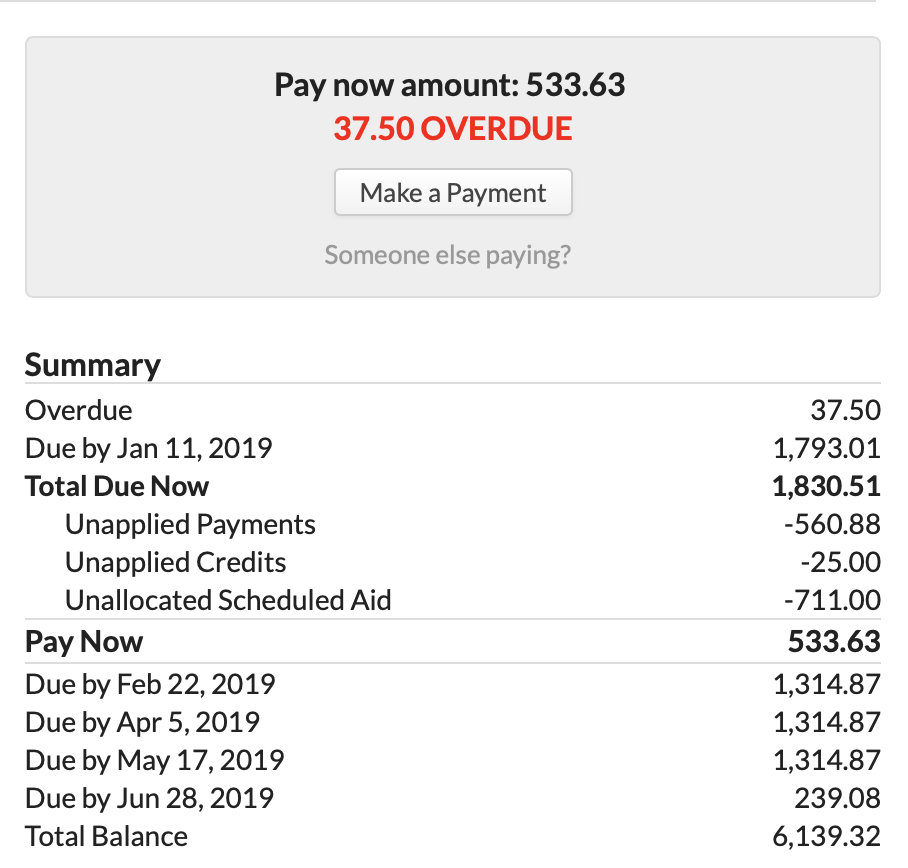908x868 pixels.
Task: Open the 'Someone else paying?' link
Action: (448, 255)
